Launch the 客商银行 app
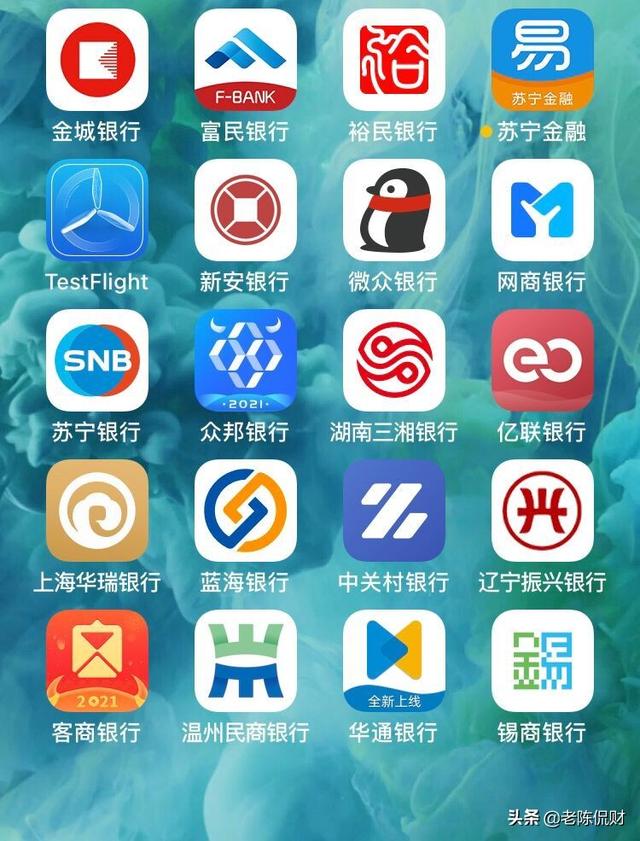The width and height of the screenshot is (640, 841). (x=97, y=661)
